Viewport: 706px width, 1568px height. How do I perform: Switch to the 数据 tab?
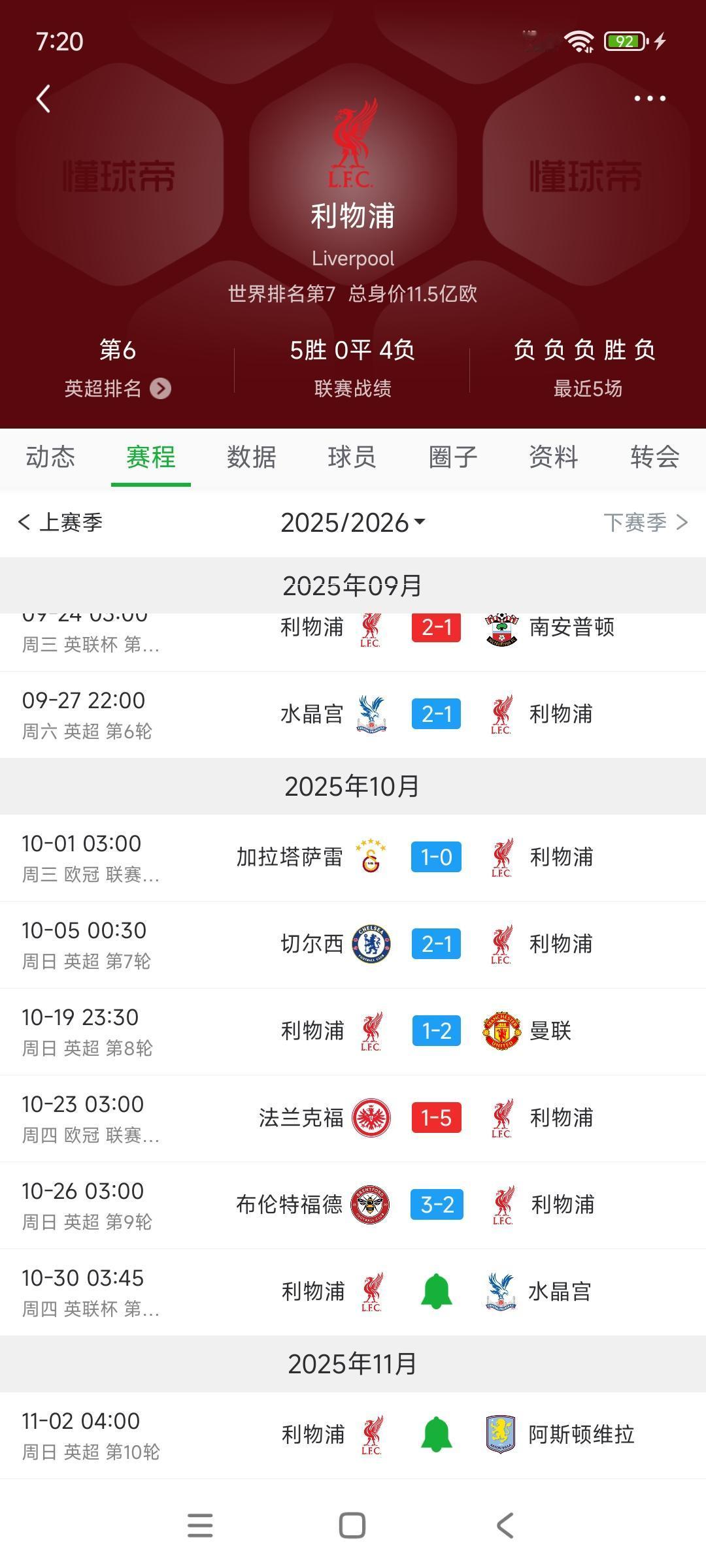(x=252, y=457)
